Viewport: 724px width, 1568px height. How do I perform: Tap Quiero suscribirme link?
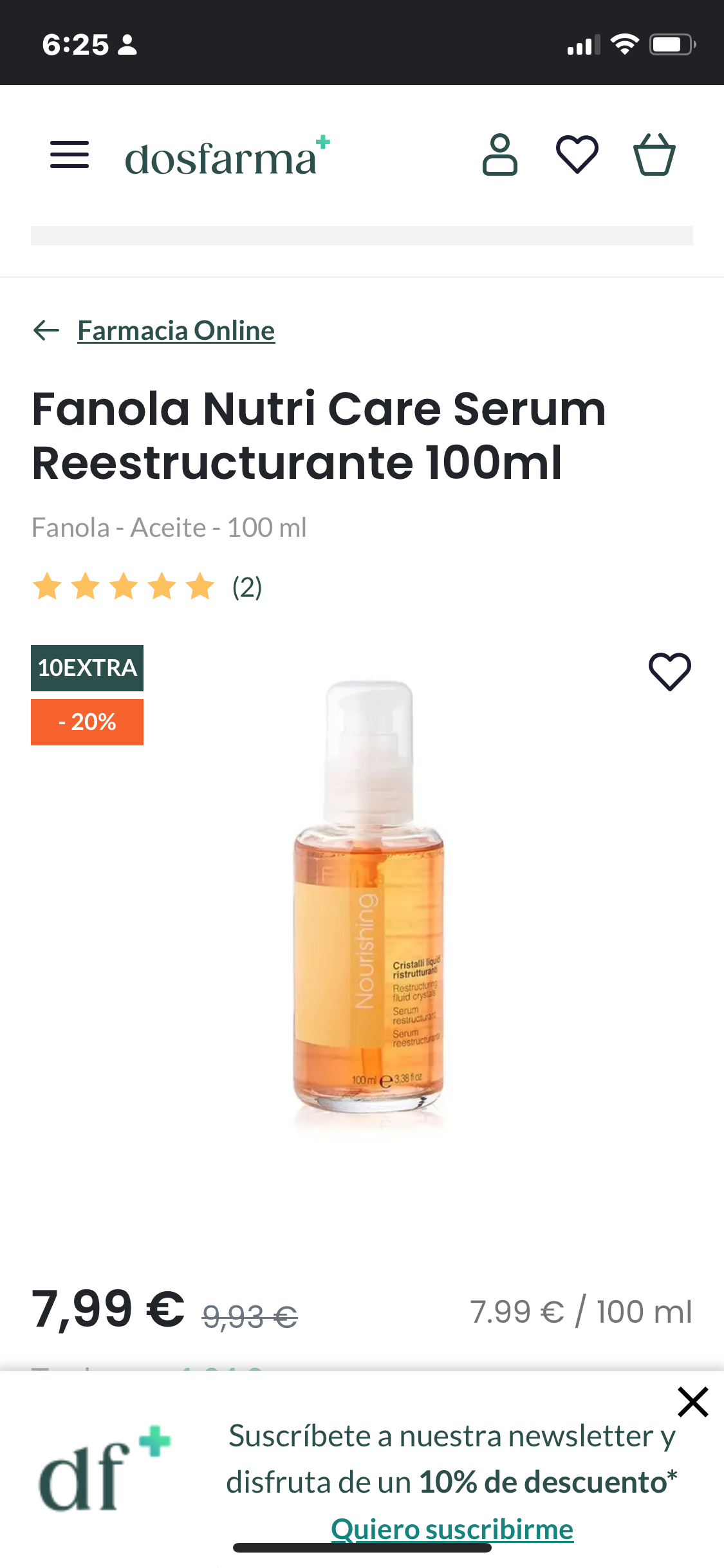[452, 1529]
